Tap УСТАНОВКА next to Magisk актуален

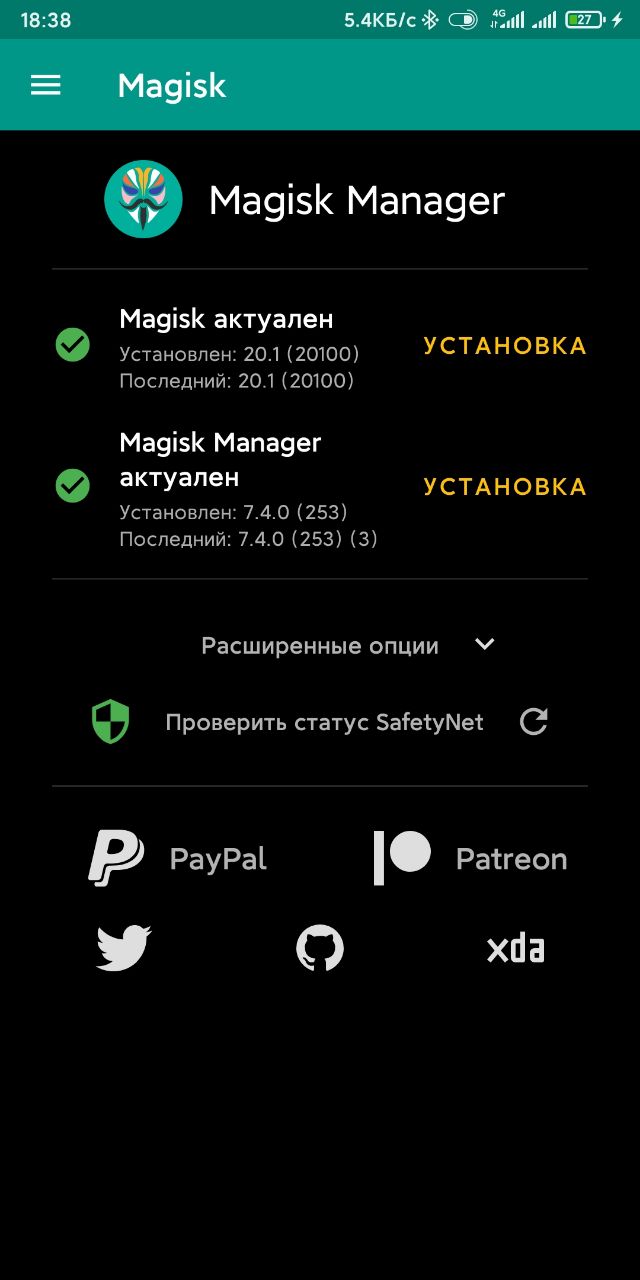click(x=505, y=346)
